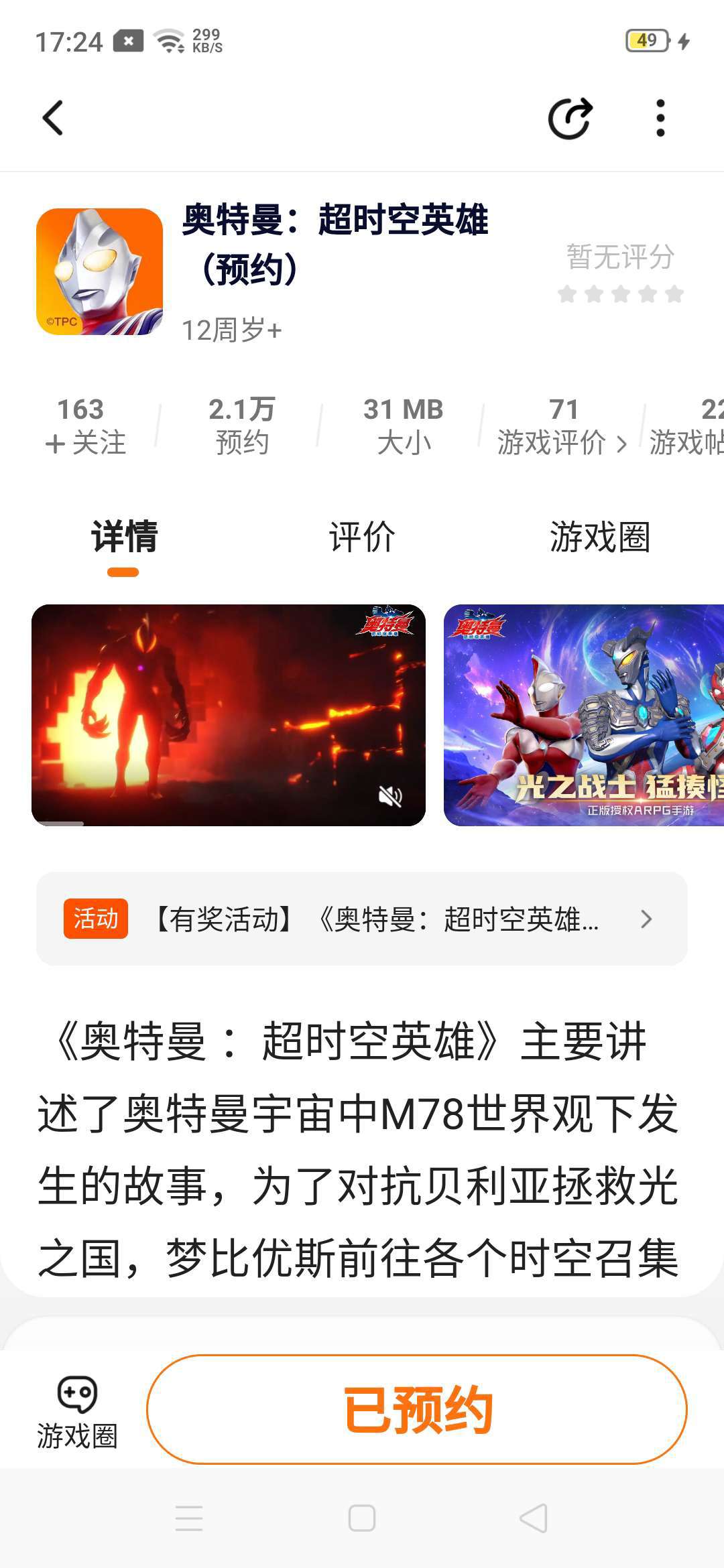Switch to the 游戏圈 top tab

[x=600, y=537]
